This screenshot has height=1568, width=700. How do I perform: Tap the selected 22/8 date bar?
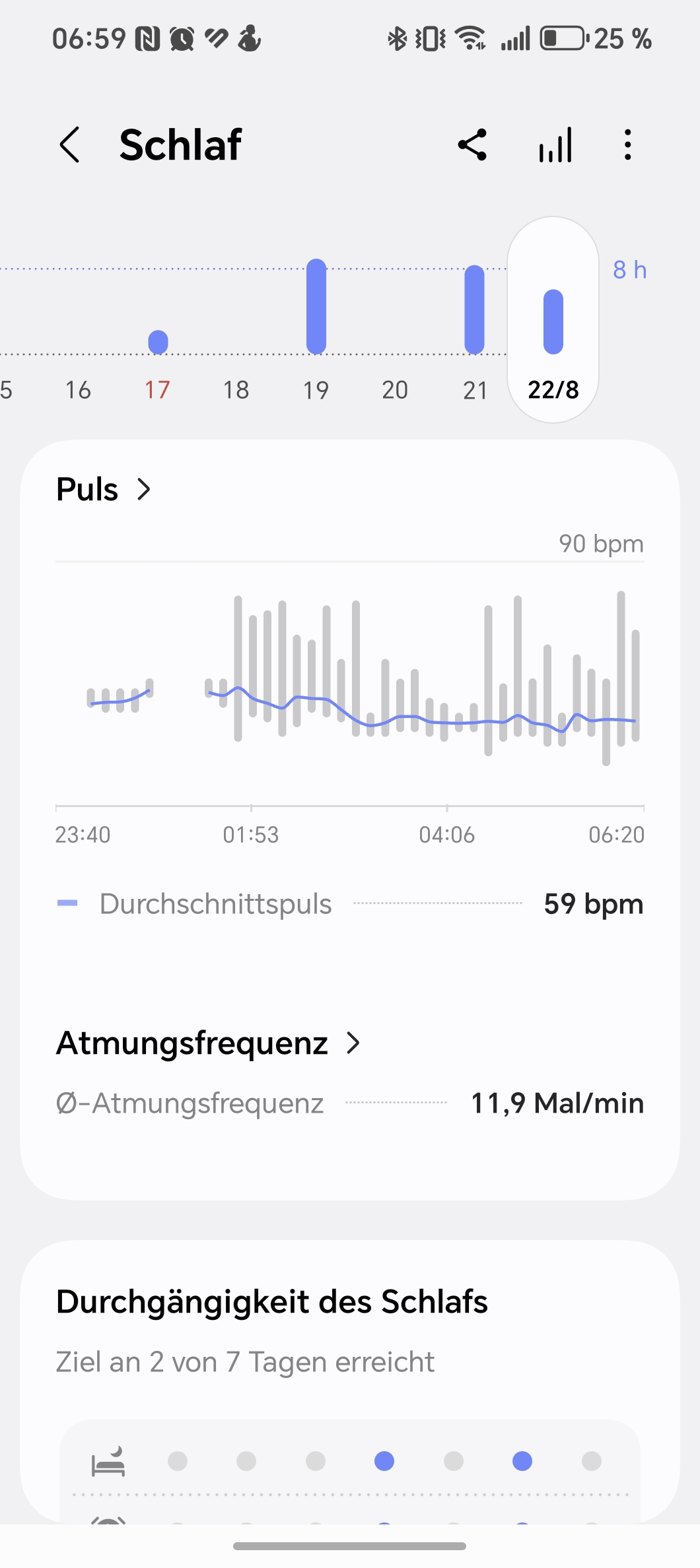click(553, 320)
